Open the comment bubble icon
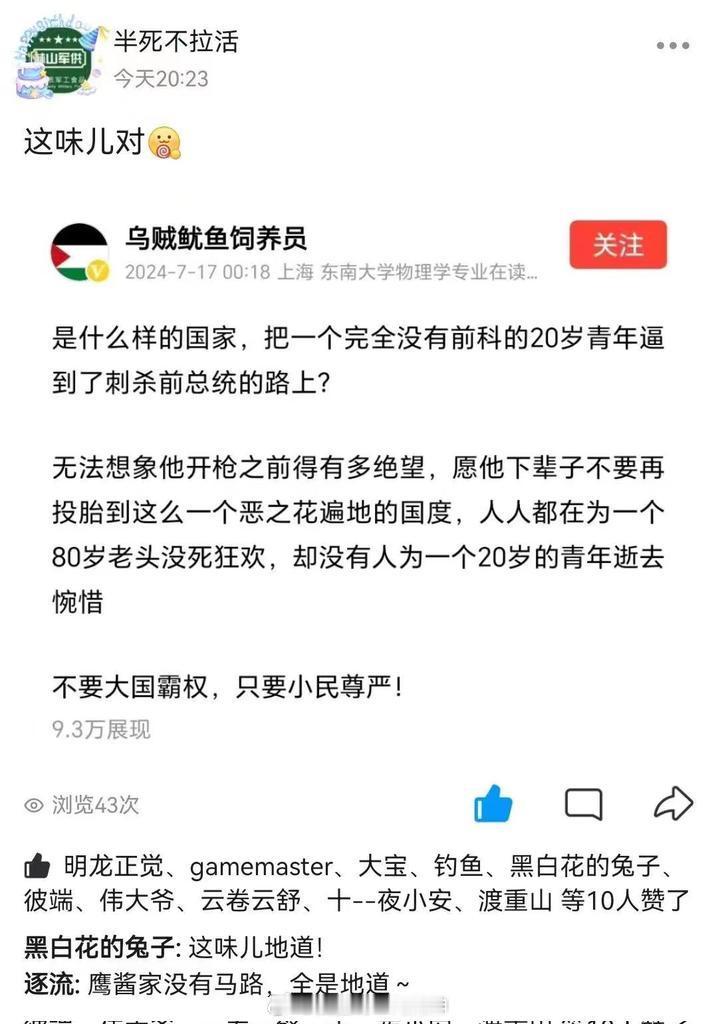Screen dimensions: 718x1024 (x=583, y=804)
